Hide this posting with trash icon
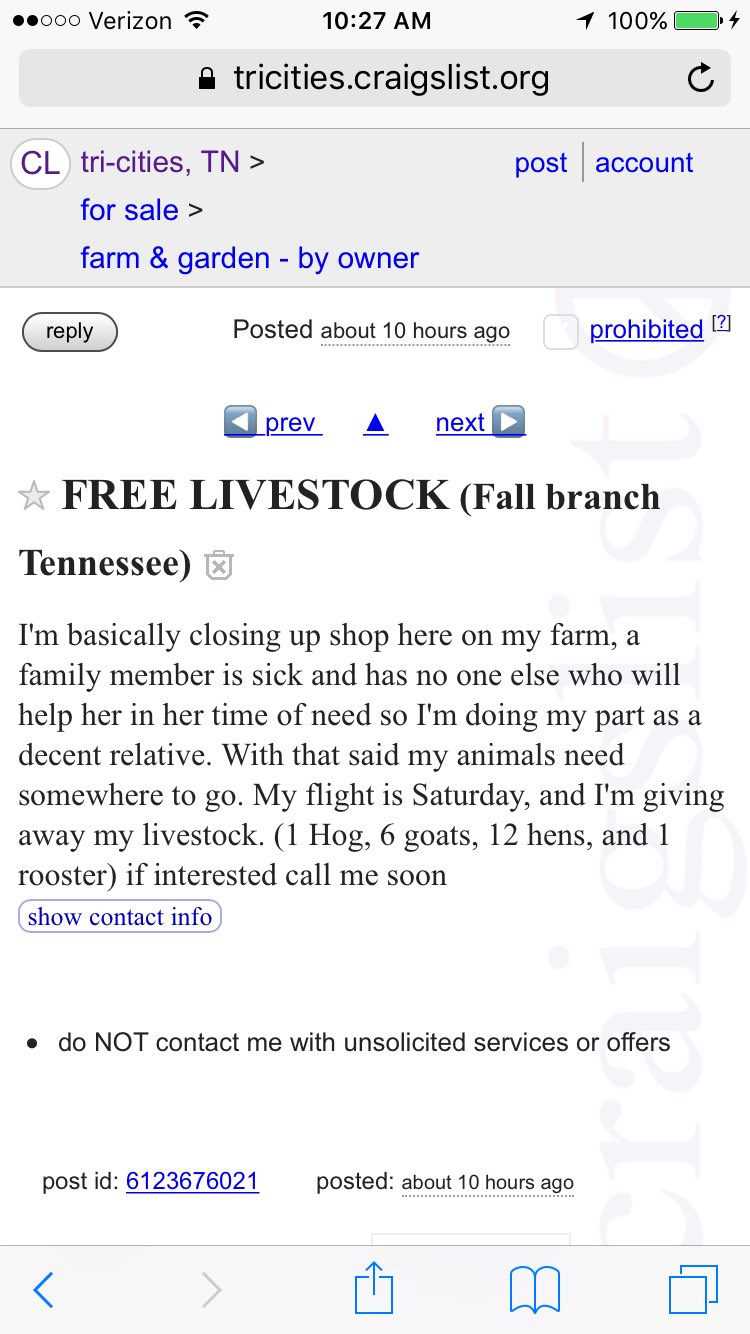Viewport: 750px width, 1334px height. [218, 566]
